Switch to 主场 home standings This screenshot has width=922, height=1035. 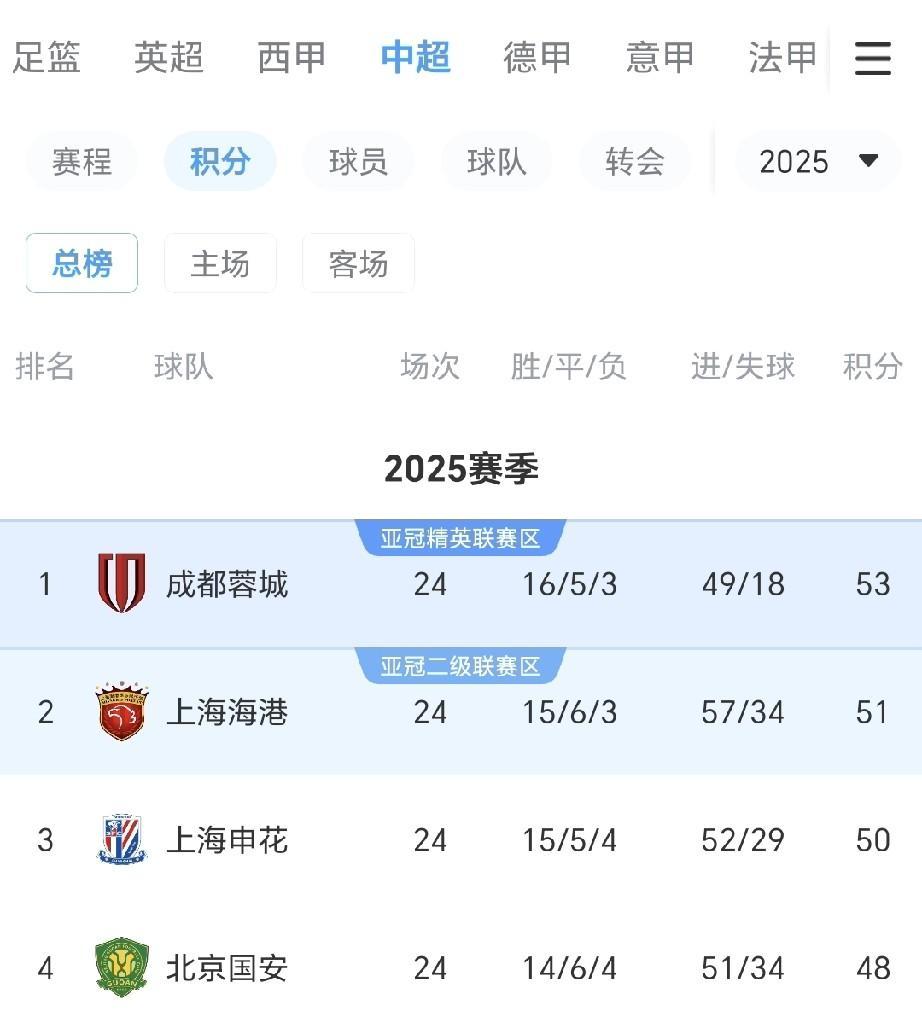[220, 263]
